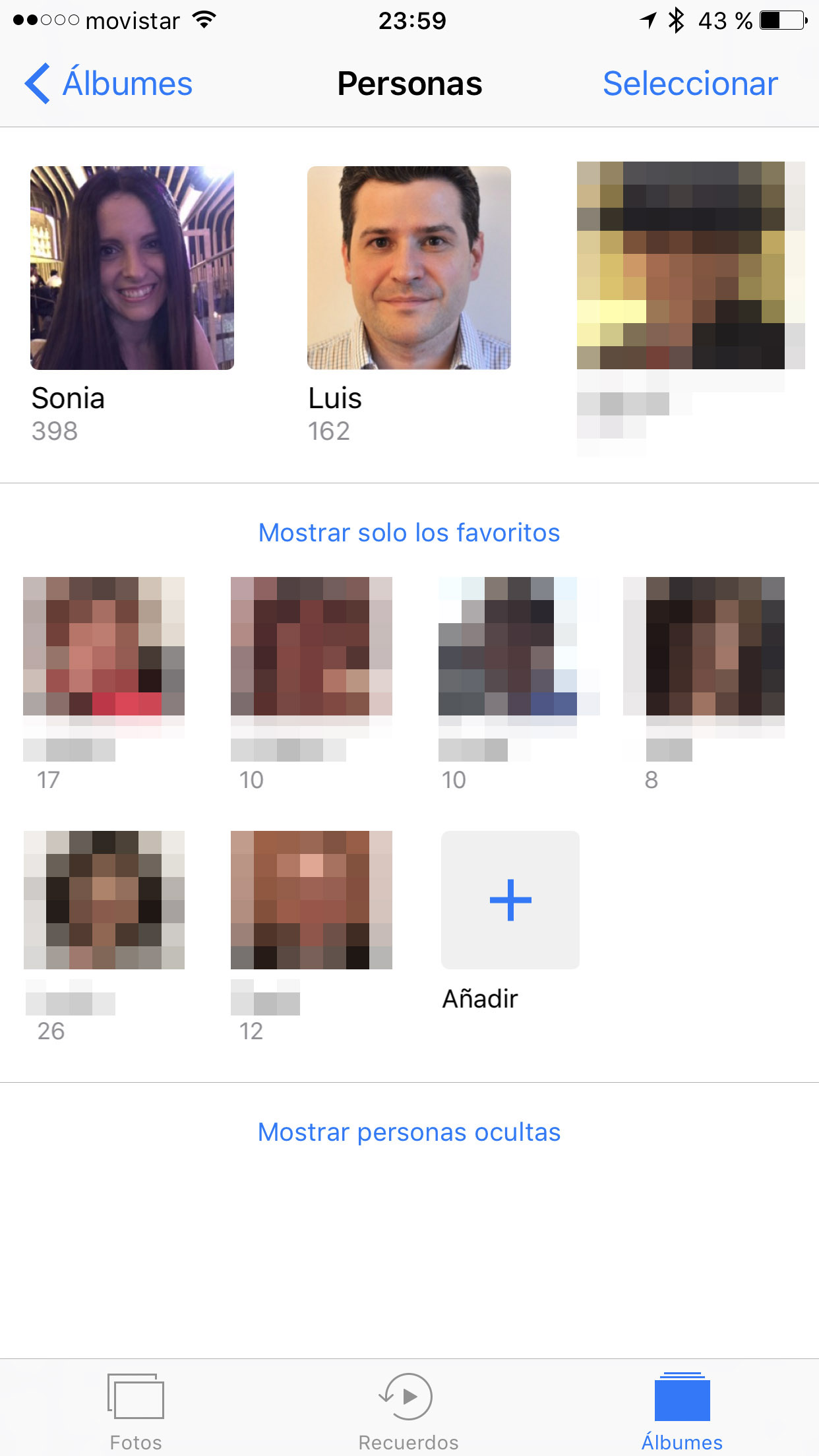Tap Seleccionar in the top bar
Viewport: 819px width, 1456px height.
(x=690, y=84)
